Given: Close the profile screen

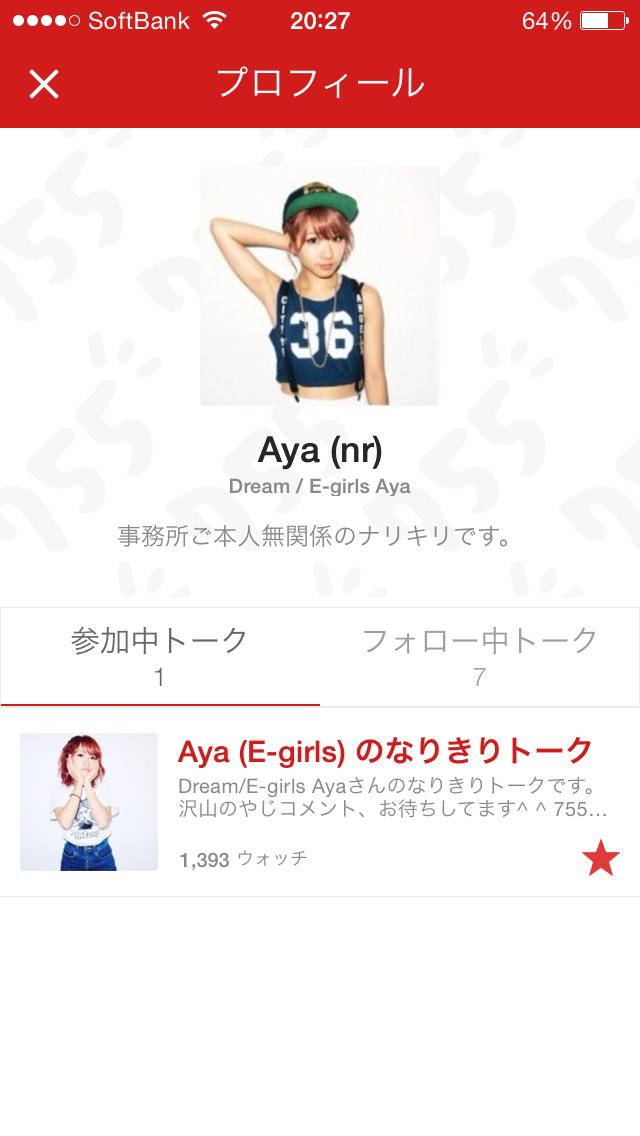Looking at the screenshot, I should point(44,84).
